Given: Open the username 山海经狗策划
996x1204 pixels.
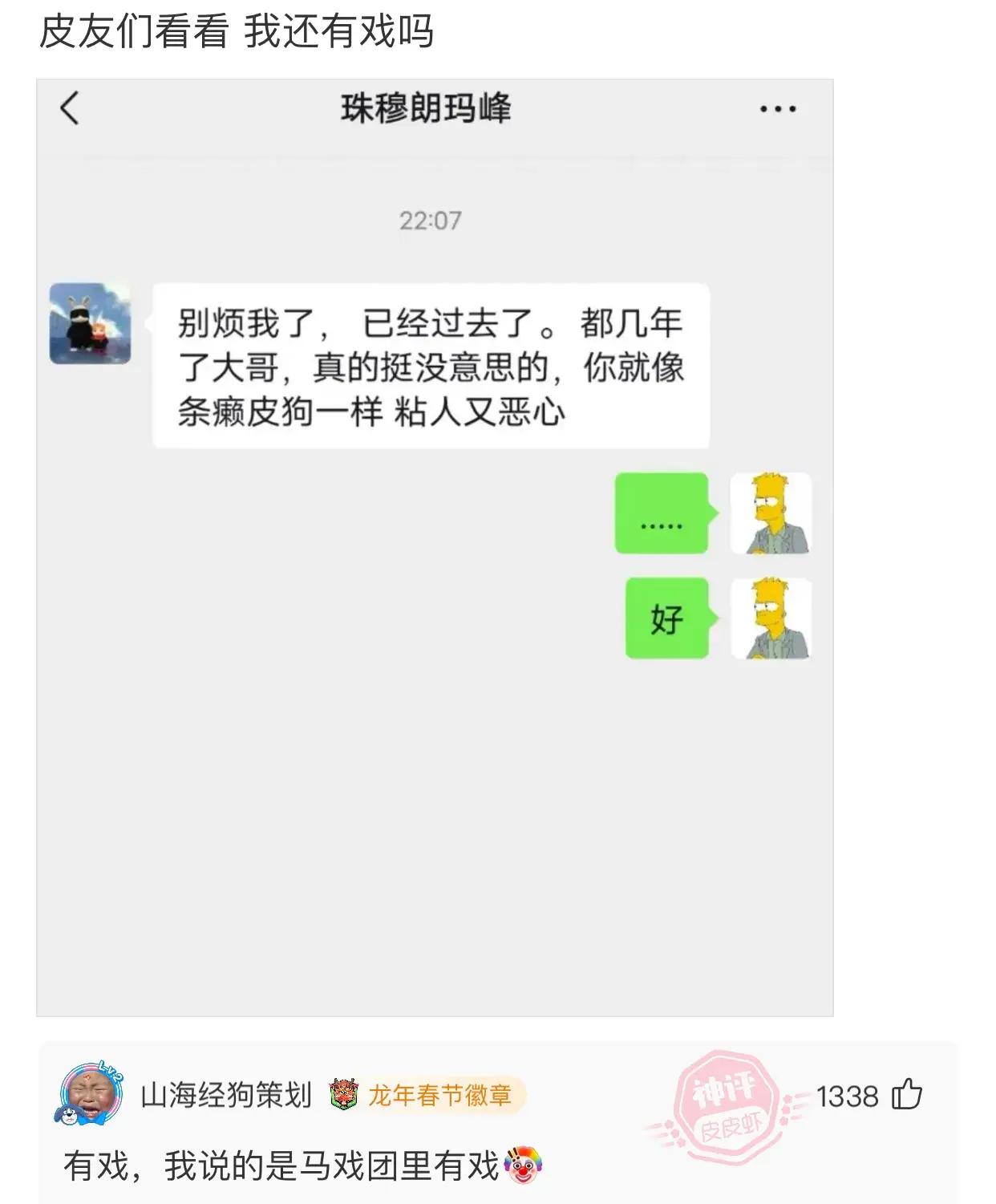Looking at the screenshot, I should [x=226, y=1095].
